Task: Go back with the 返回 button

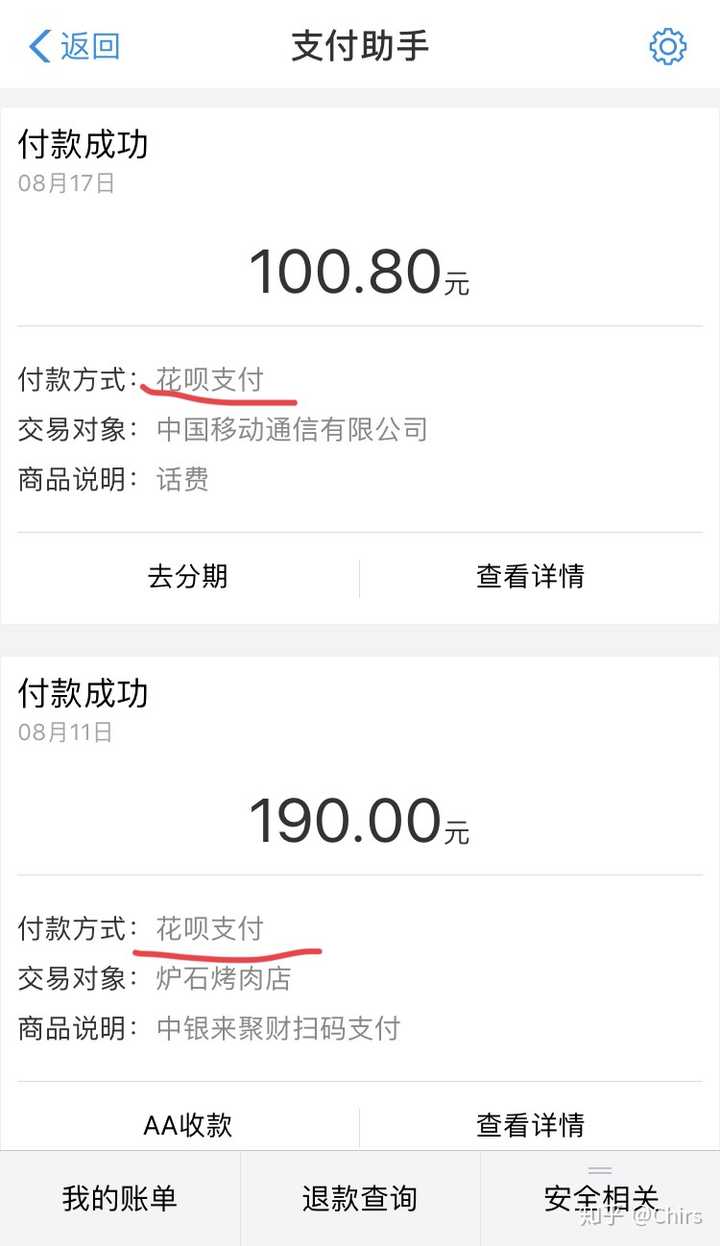Action: tap(75, 46)
